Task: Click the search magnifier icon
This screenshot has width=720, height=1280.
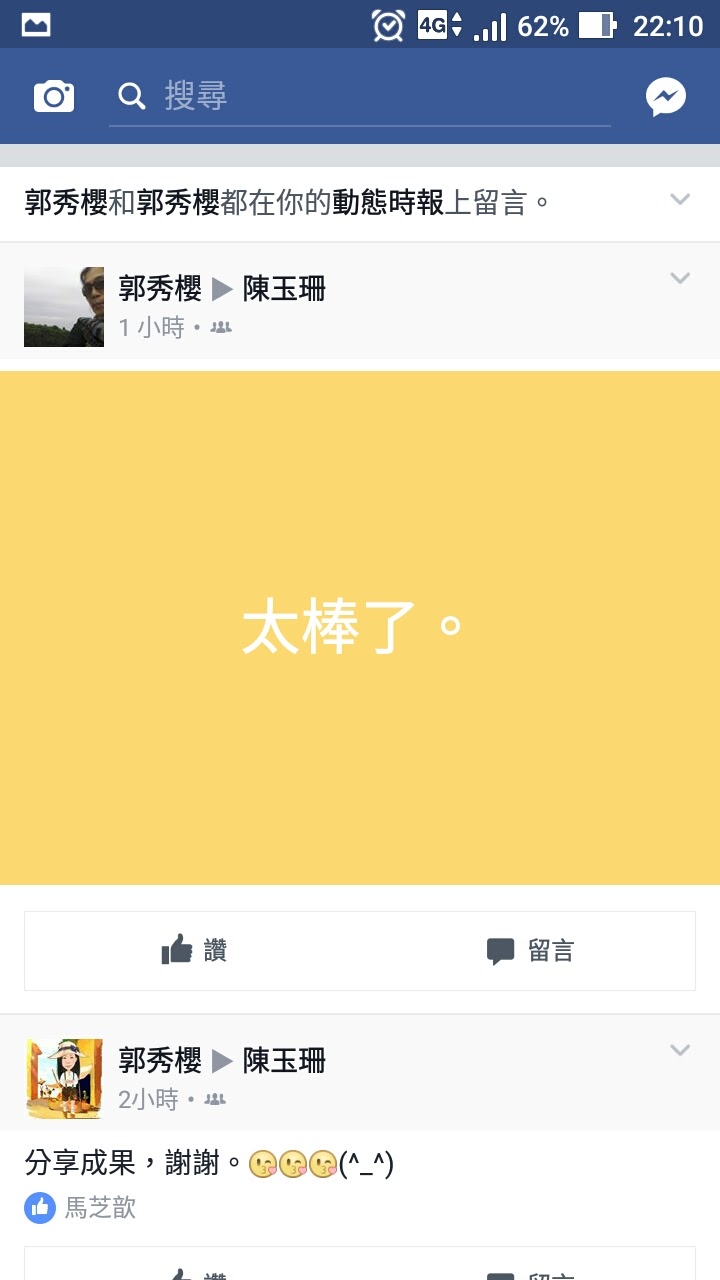Action: (x=131, y=96)
